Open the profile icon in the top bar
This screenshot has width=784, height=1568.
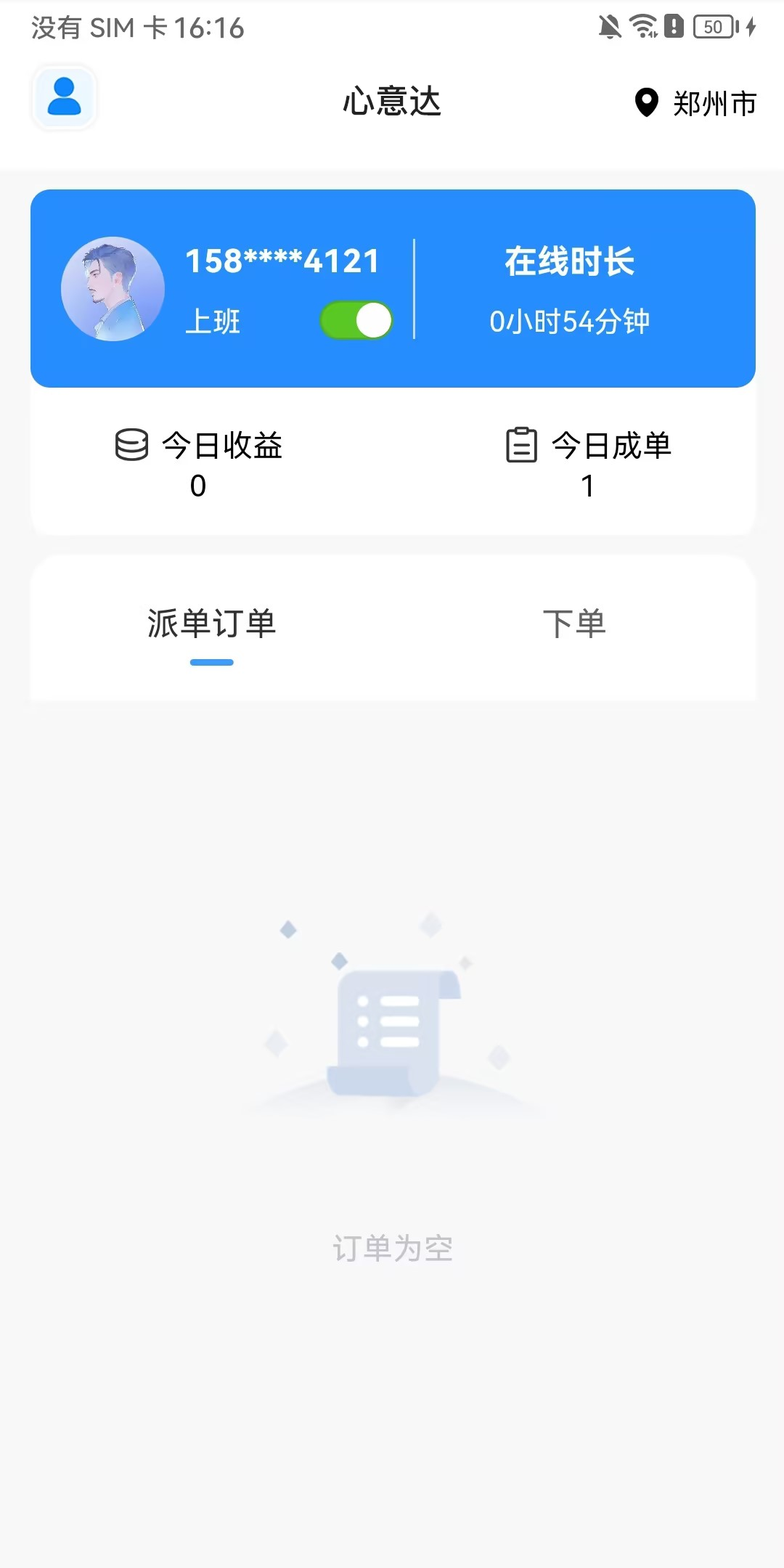tap(64, 97)
